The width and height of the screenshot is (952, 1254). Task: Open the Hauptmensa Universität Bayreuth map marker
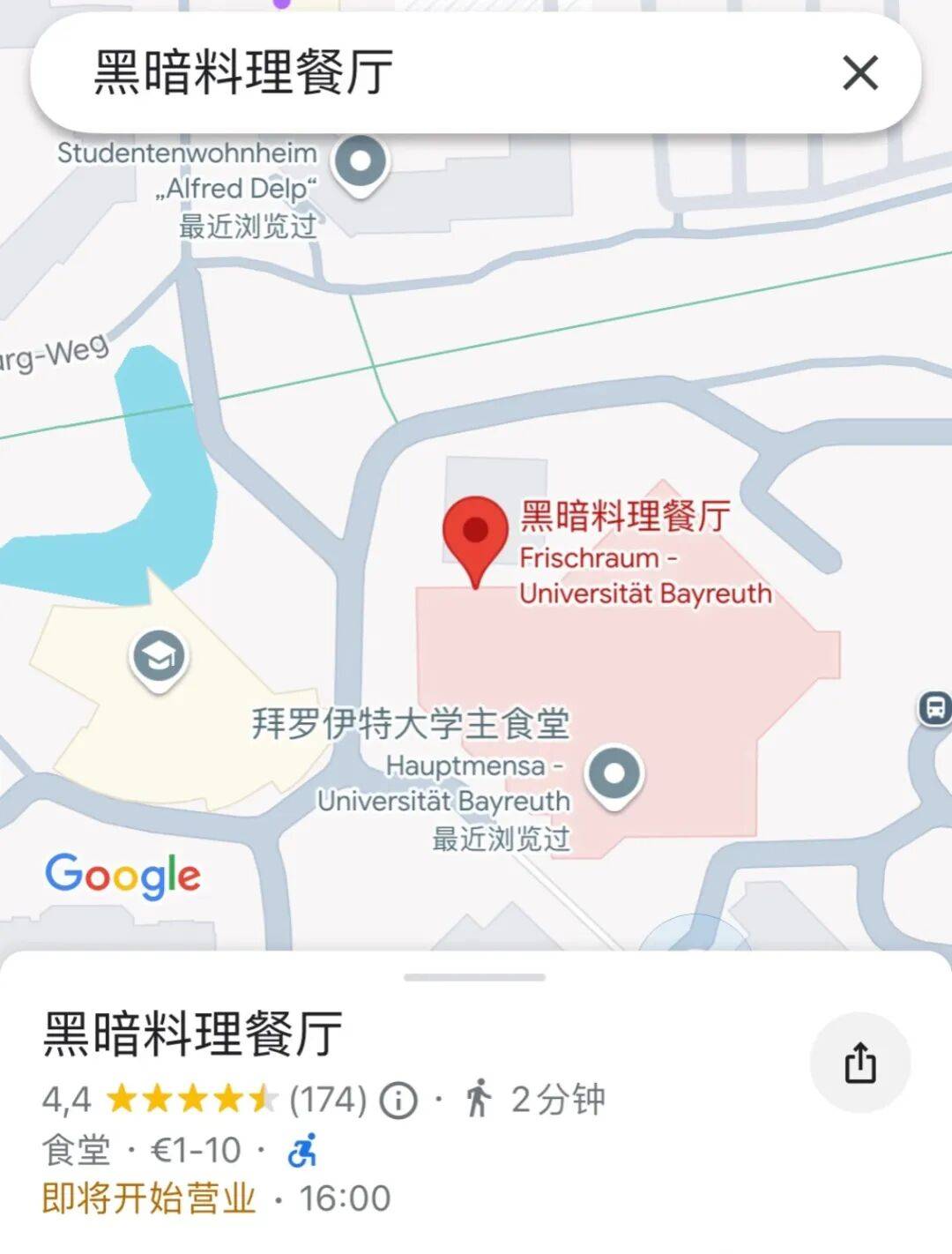point(614,775)
